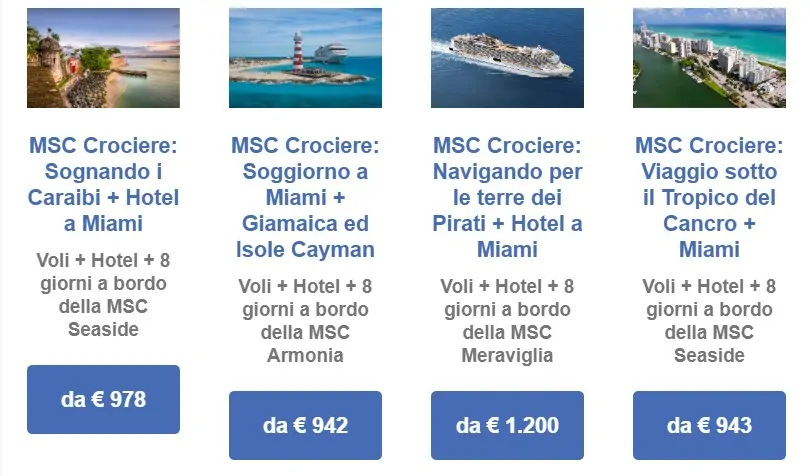The width and height of the screenshot is (810, 476).
Task: View 'Soggiorno a Miami + Giamaica ed Isole Cayman'
Action: click(305, 197)
